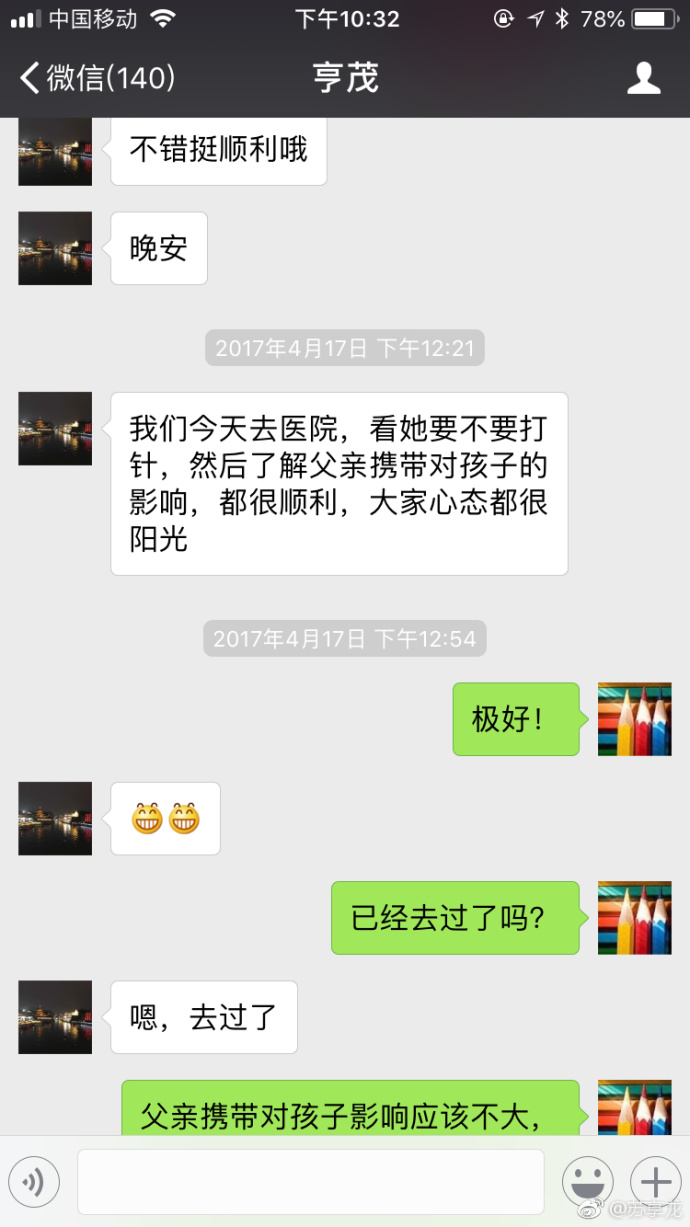Open chat details via the profile icon
The width and height of the screenshot is (690, 1227).
tap(644, 78)
